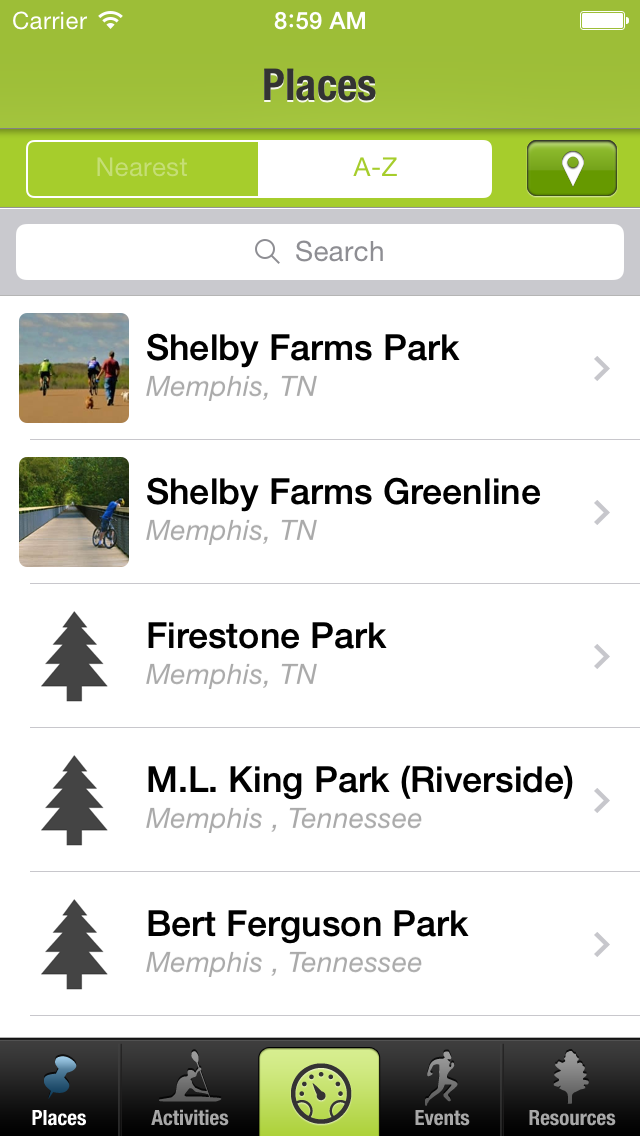Open the map location pin button

coord(571,168)
